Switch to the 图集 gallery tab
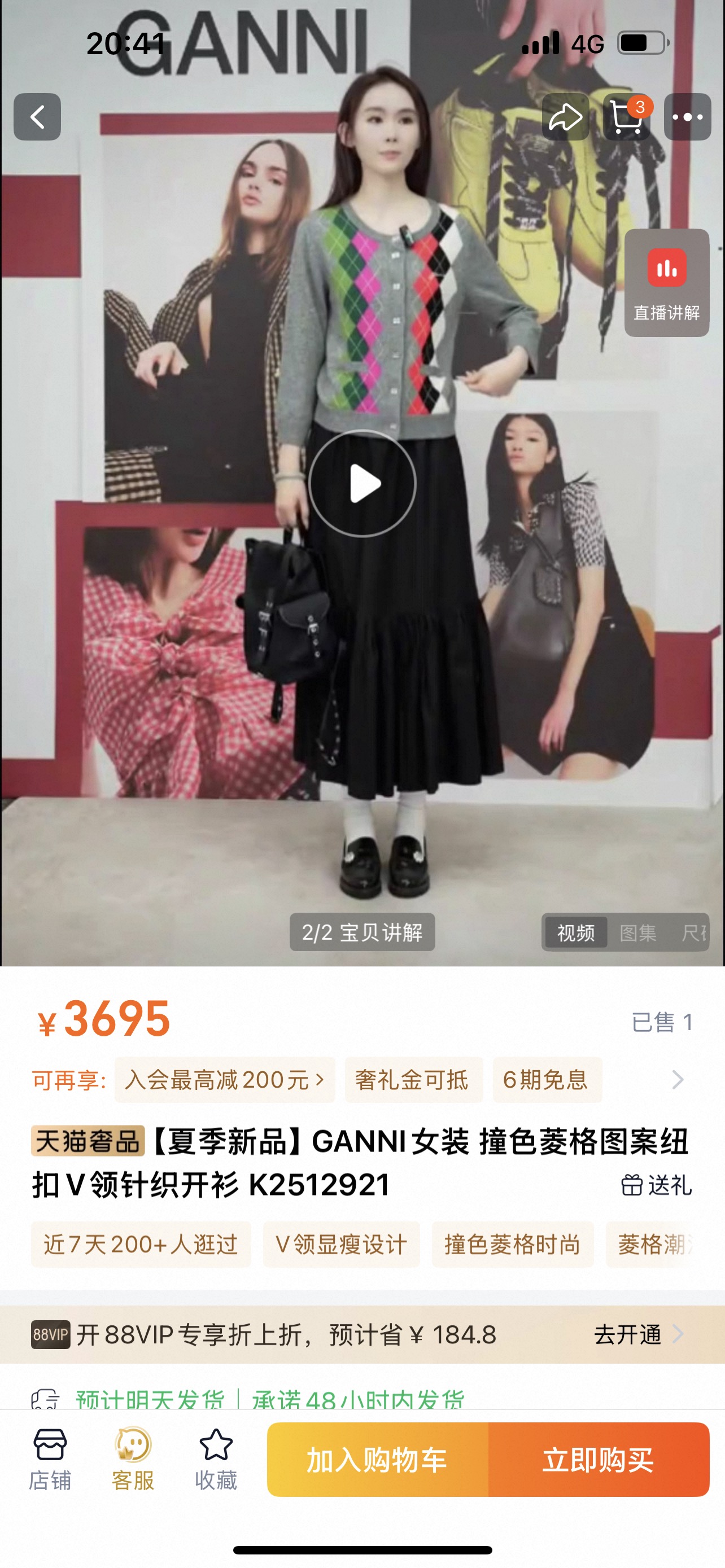Screen dimensions: 725x1568 (638, 932)
